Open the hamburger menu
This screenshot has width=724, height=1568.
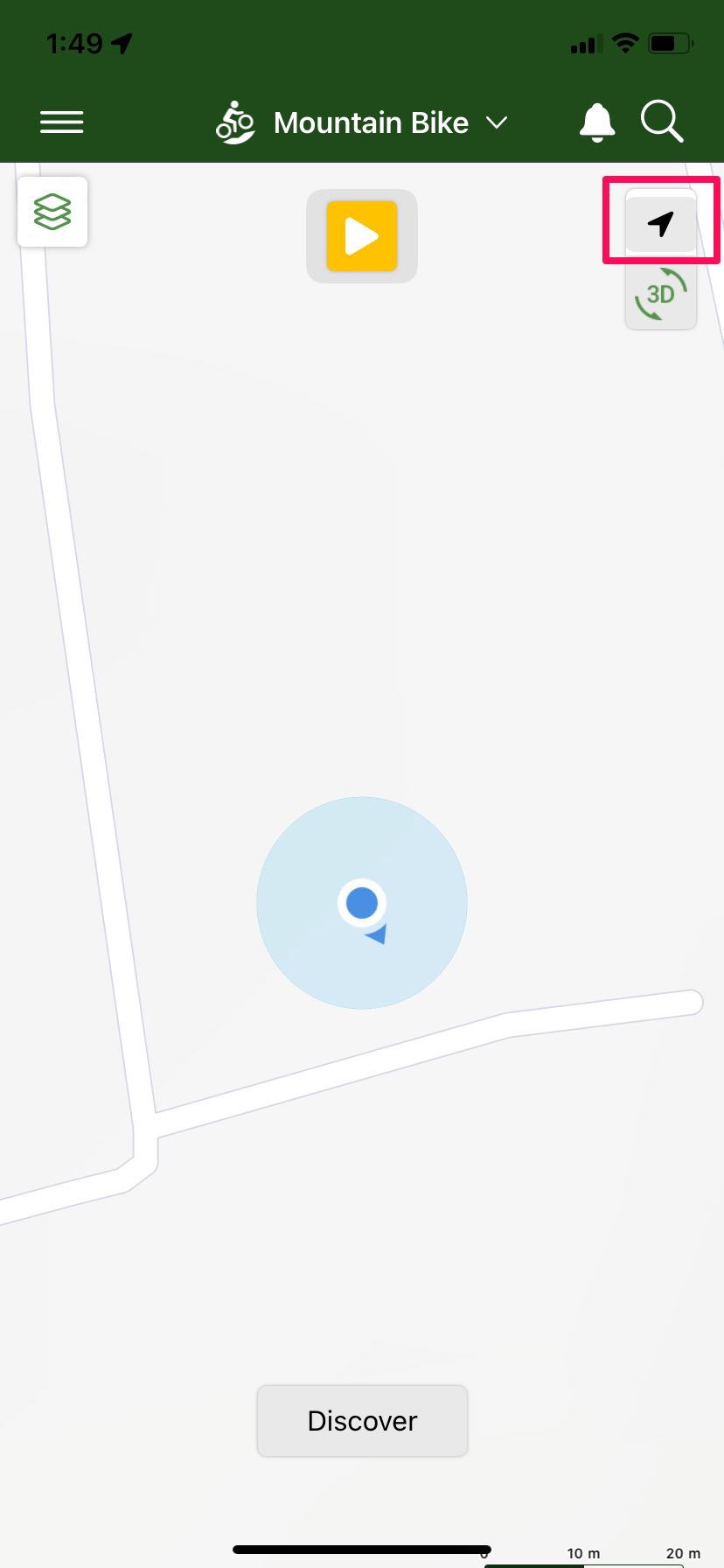[x=61, y=122]
